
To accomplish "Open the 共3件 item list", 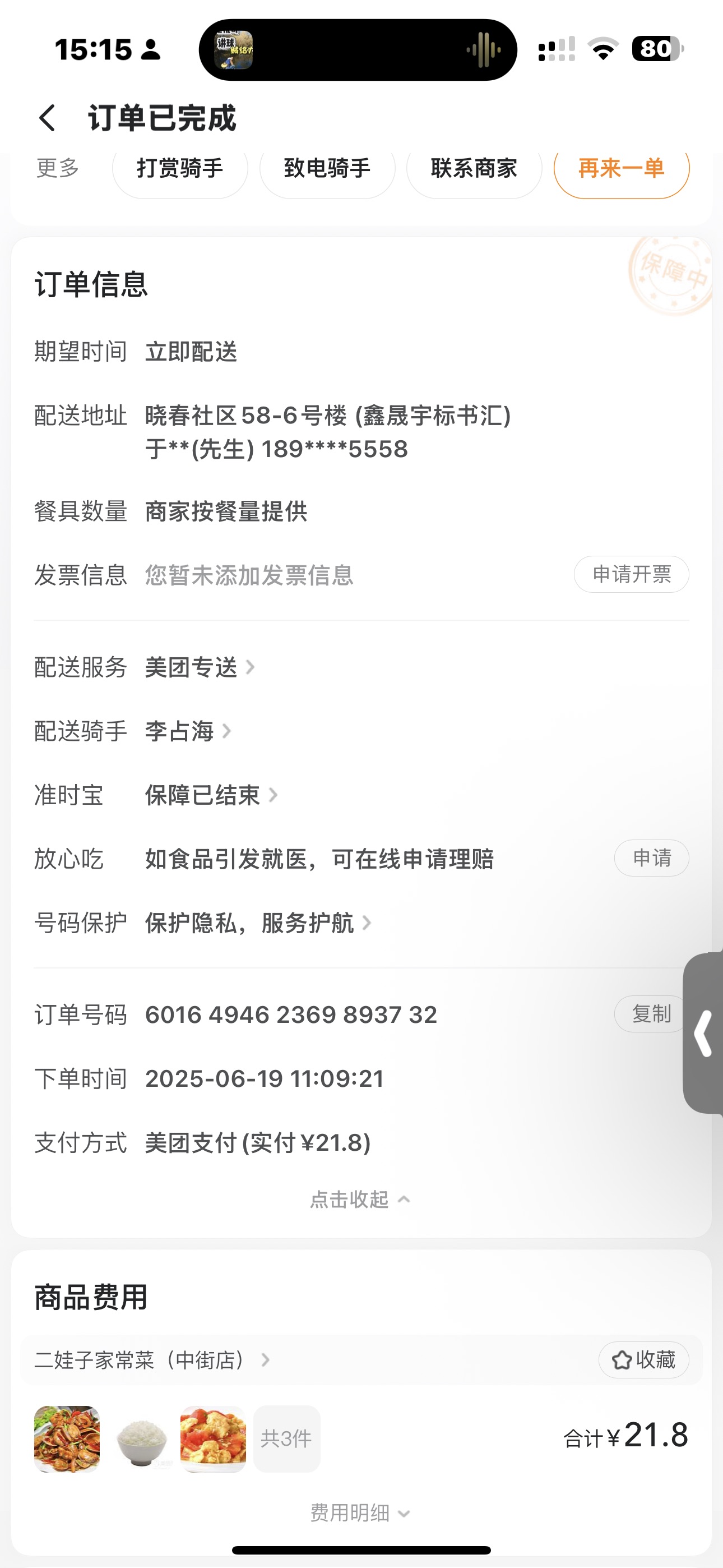I will 286,1439.
